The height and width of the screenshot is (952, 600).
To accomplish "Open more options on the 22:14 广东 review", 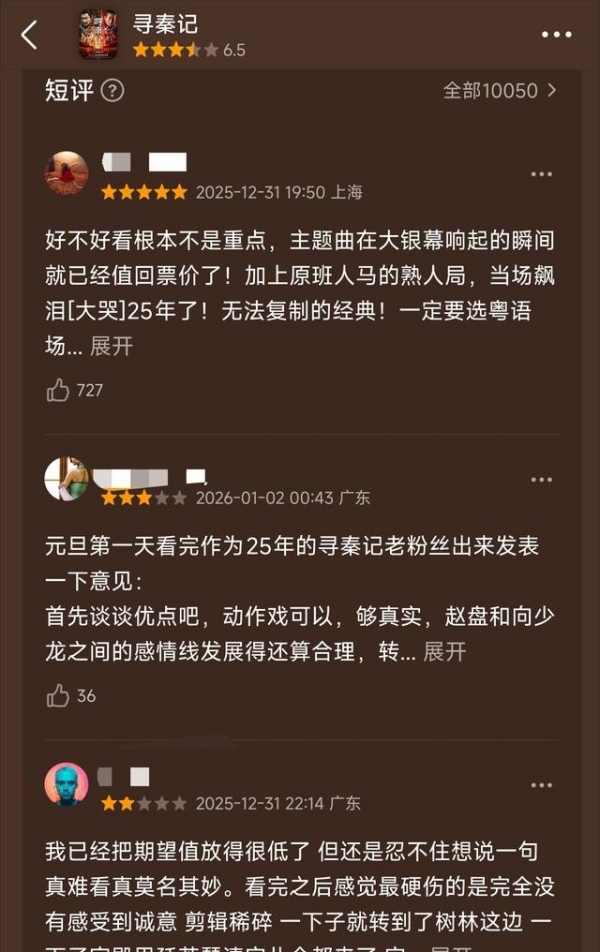I will pyautogui.click(x=541, y=785).
